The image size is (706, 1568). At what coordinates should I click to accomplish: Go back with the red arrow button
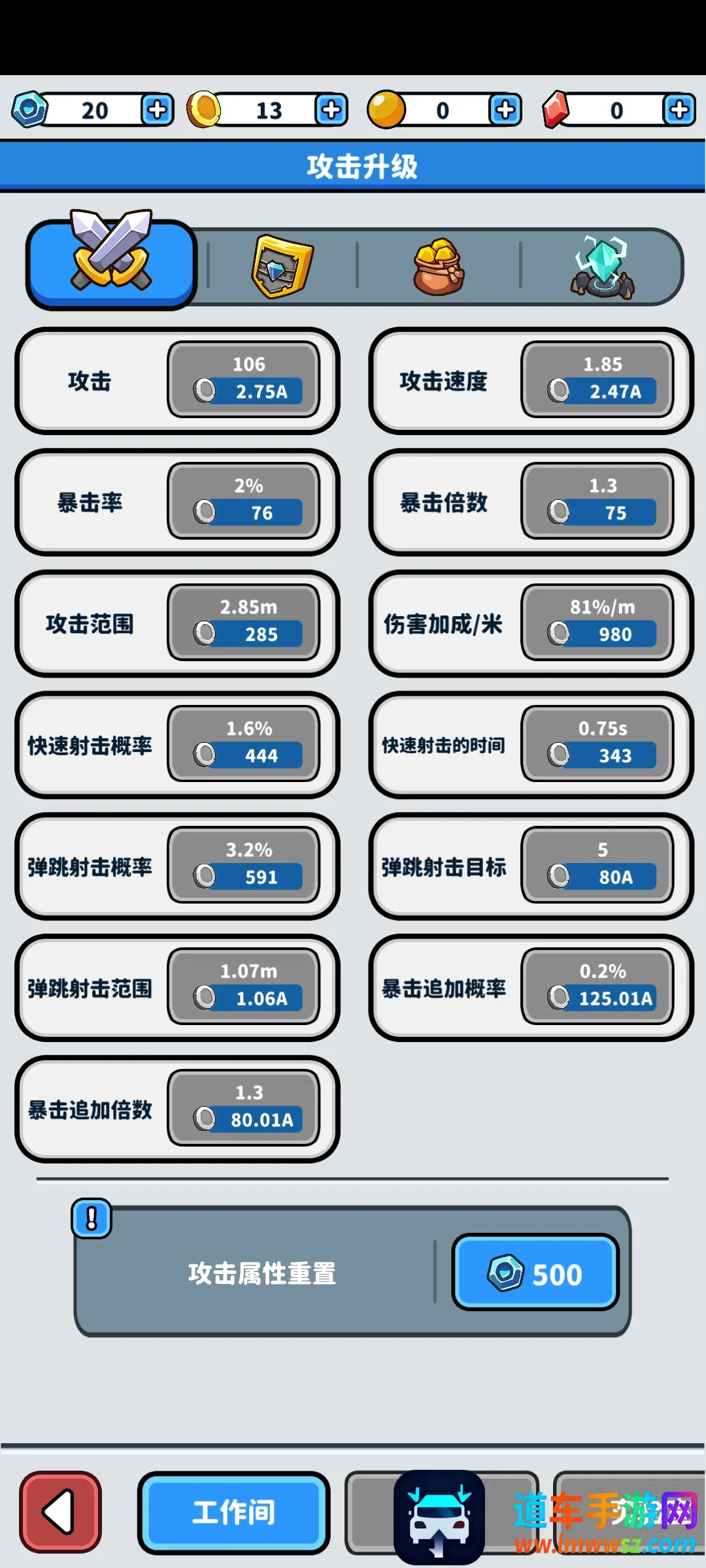[60, 1512]
